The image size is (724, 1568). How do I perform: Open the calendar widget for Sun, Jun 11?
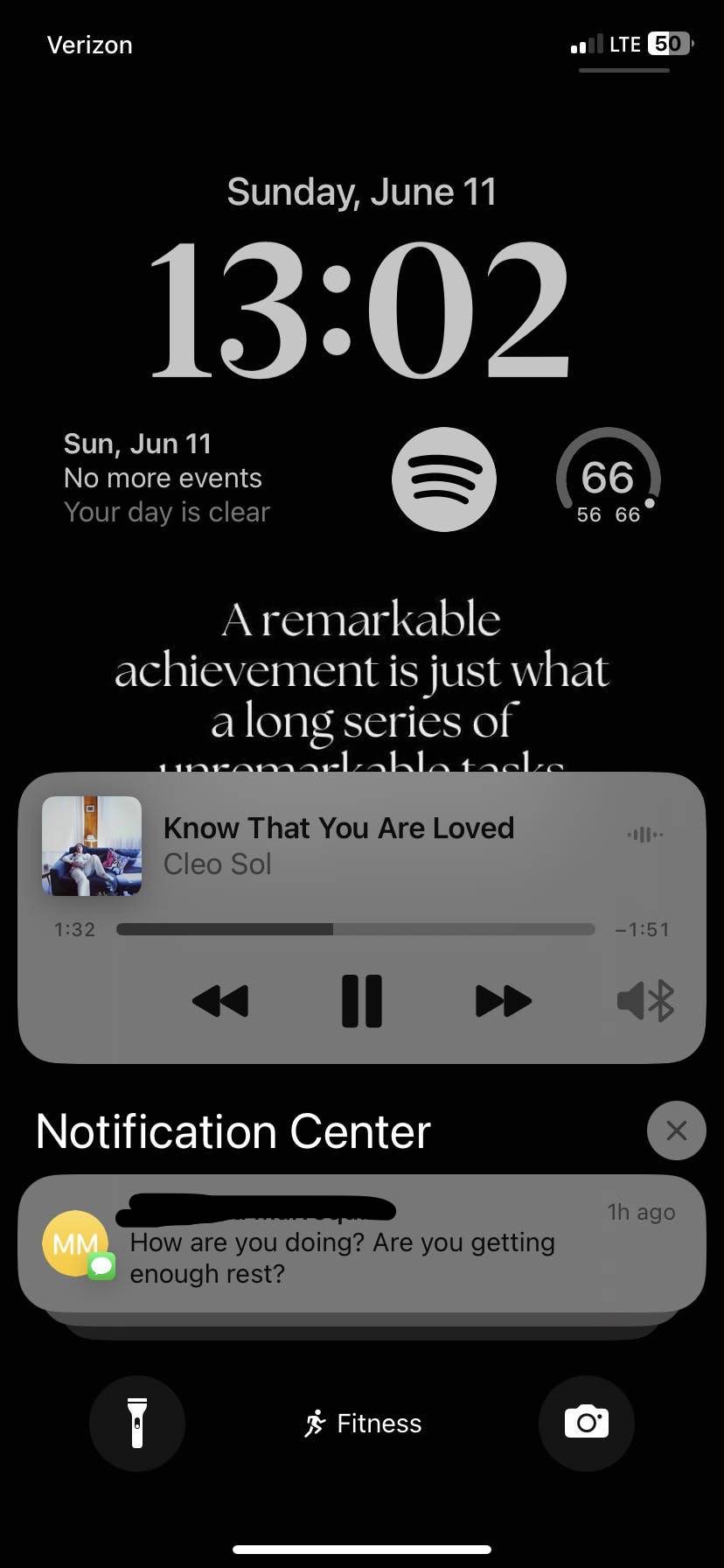click(166, 479)
